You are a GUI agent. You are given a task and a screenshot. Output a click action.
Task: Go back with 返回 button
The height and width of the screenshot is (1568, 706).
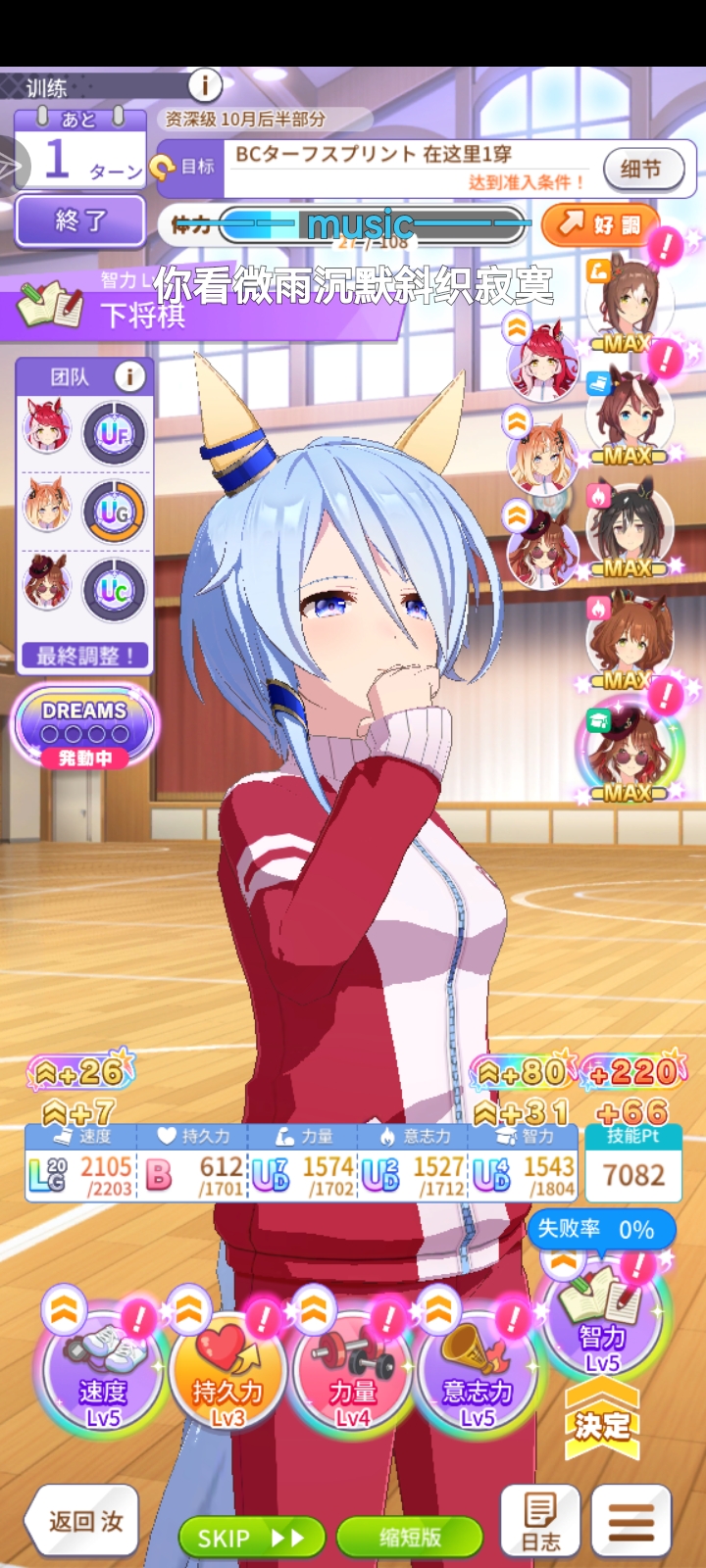pos(81,1521)
